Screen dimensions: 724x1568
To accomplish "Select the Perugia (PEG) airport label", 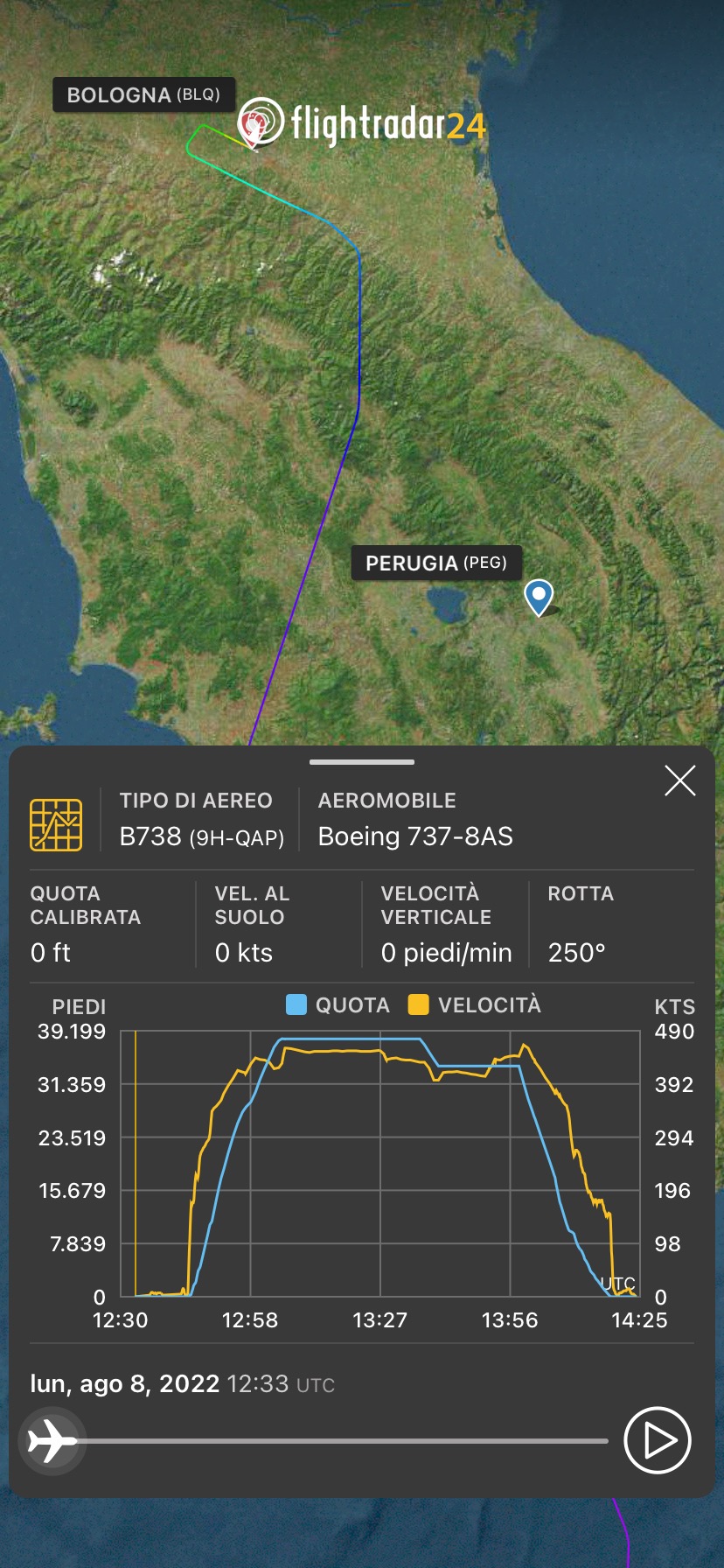I will [x=435, y=563].
